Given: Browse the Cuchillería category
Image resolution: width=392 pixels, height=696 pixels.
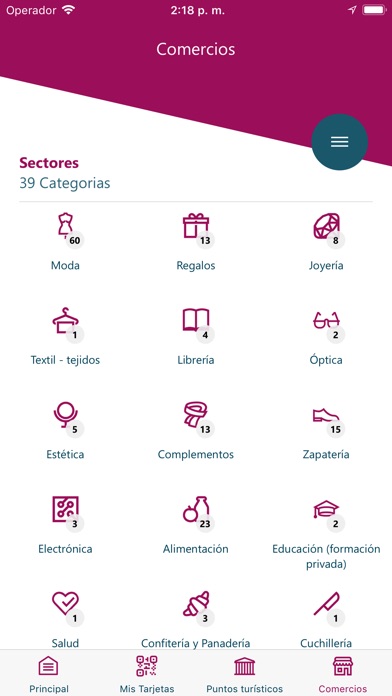Looking at the screenshot, I should click(326, 620).
